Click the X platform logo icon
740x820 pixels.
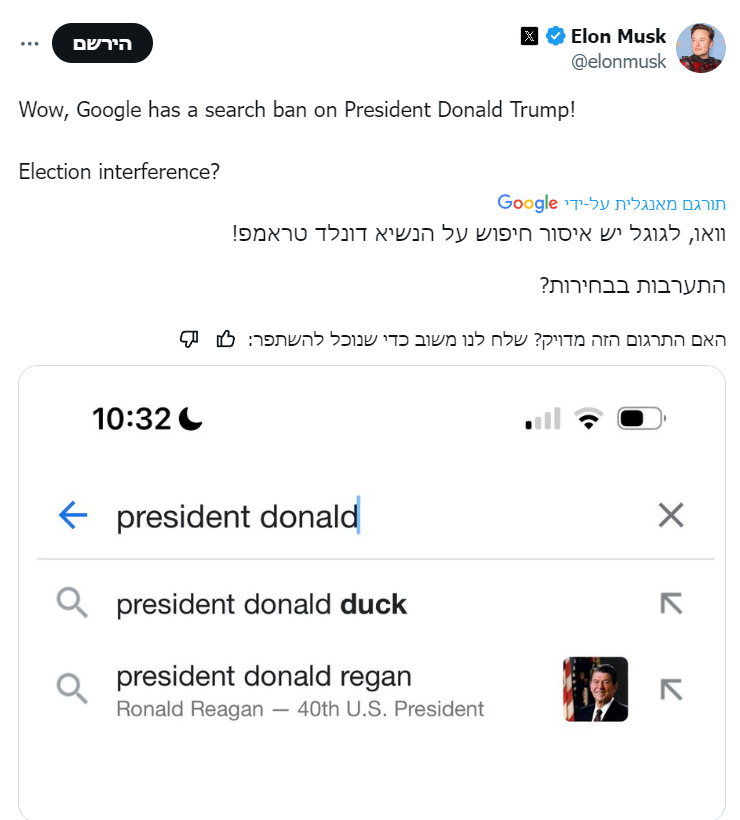click(530, 36)
